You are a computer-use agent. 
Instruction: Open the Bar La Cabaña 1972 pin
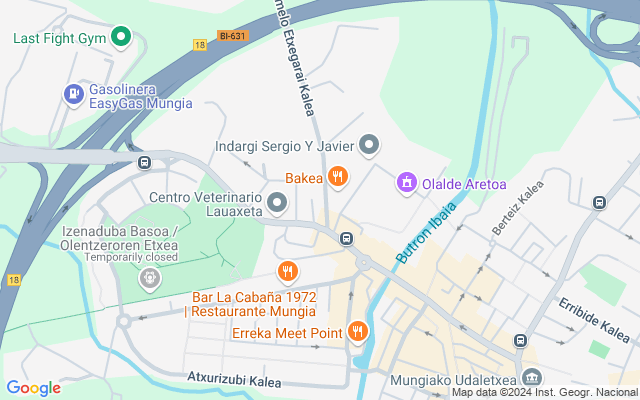pyautogui.click(x=288, y=271)
